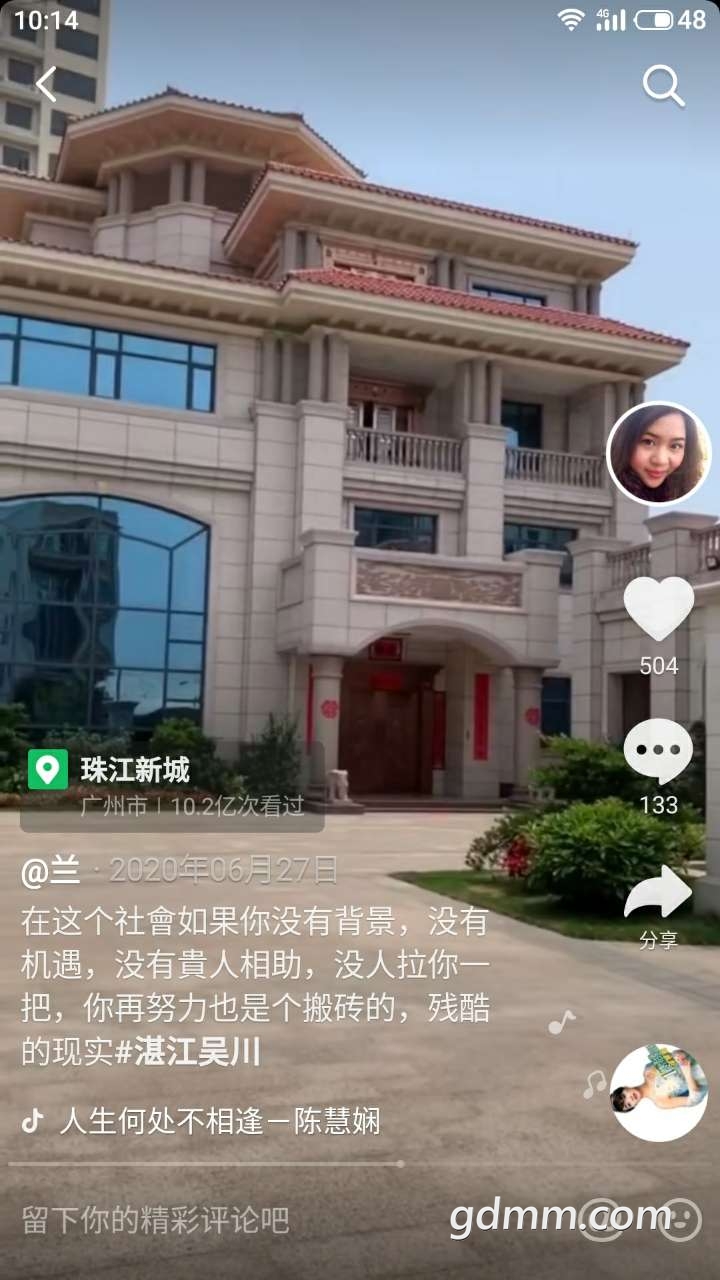Open the video author's profile picture

(658, 453)
